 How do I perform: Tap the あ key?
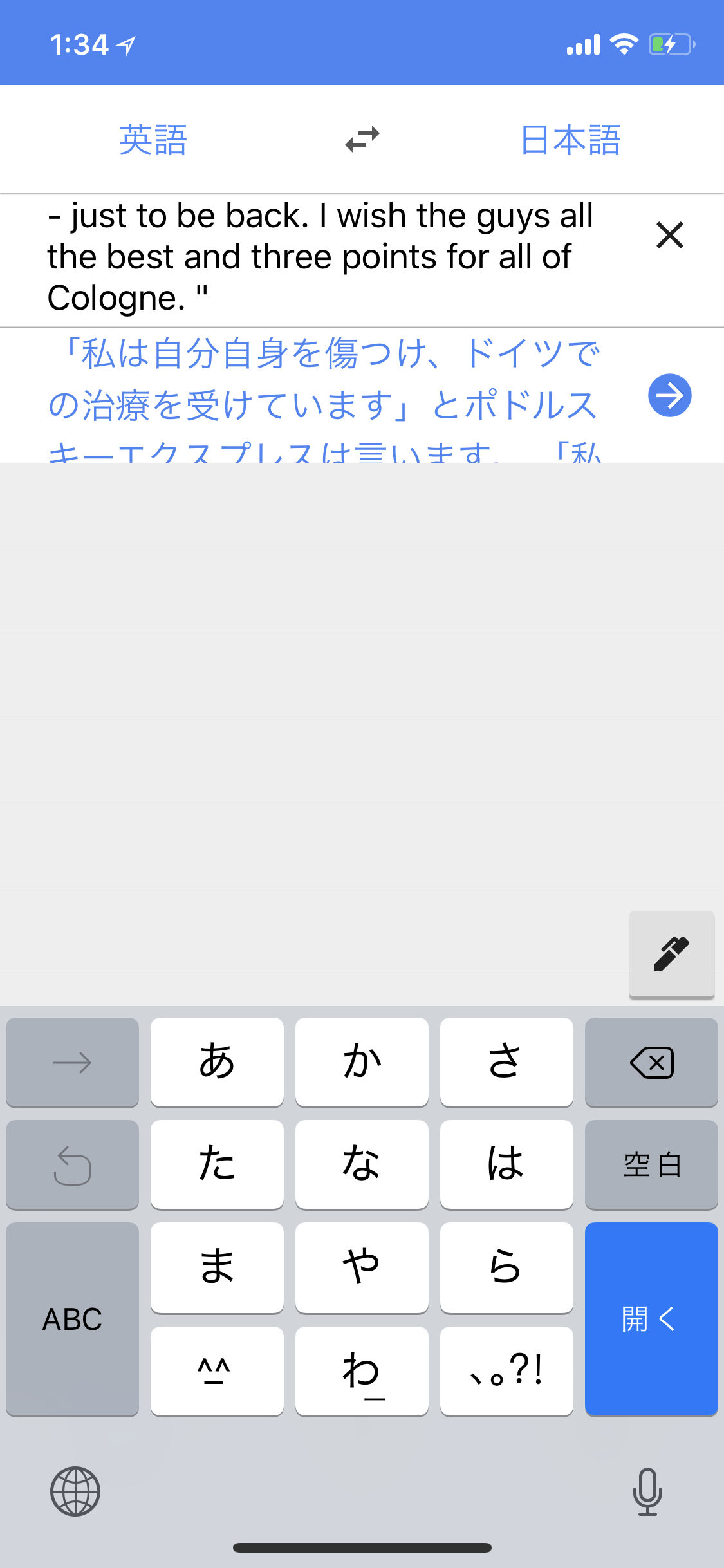click(217, 1062)
